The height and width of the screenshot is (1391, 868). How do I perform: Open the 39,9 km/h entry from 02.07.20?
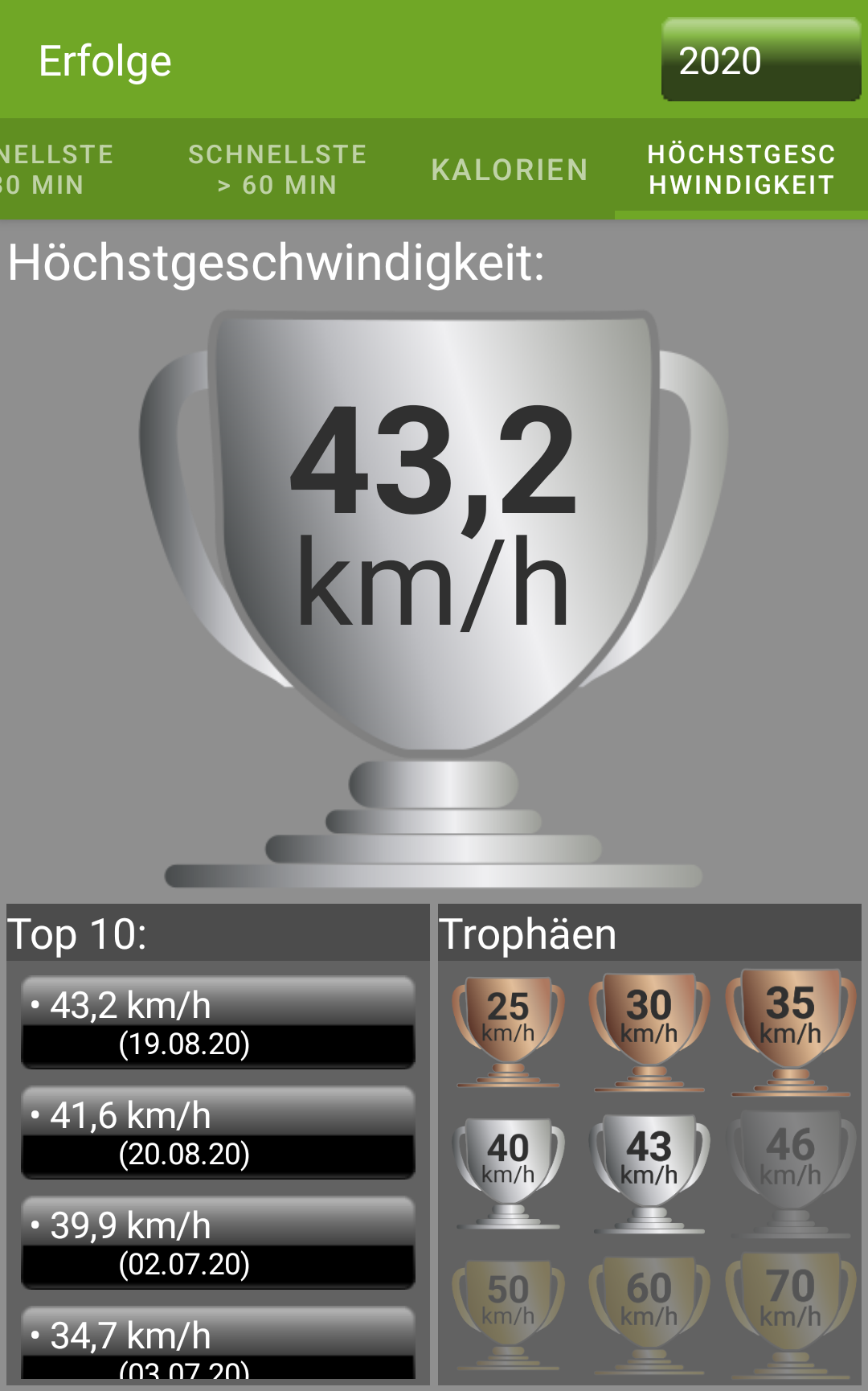pos(218,1243)
